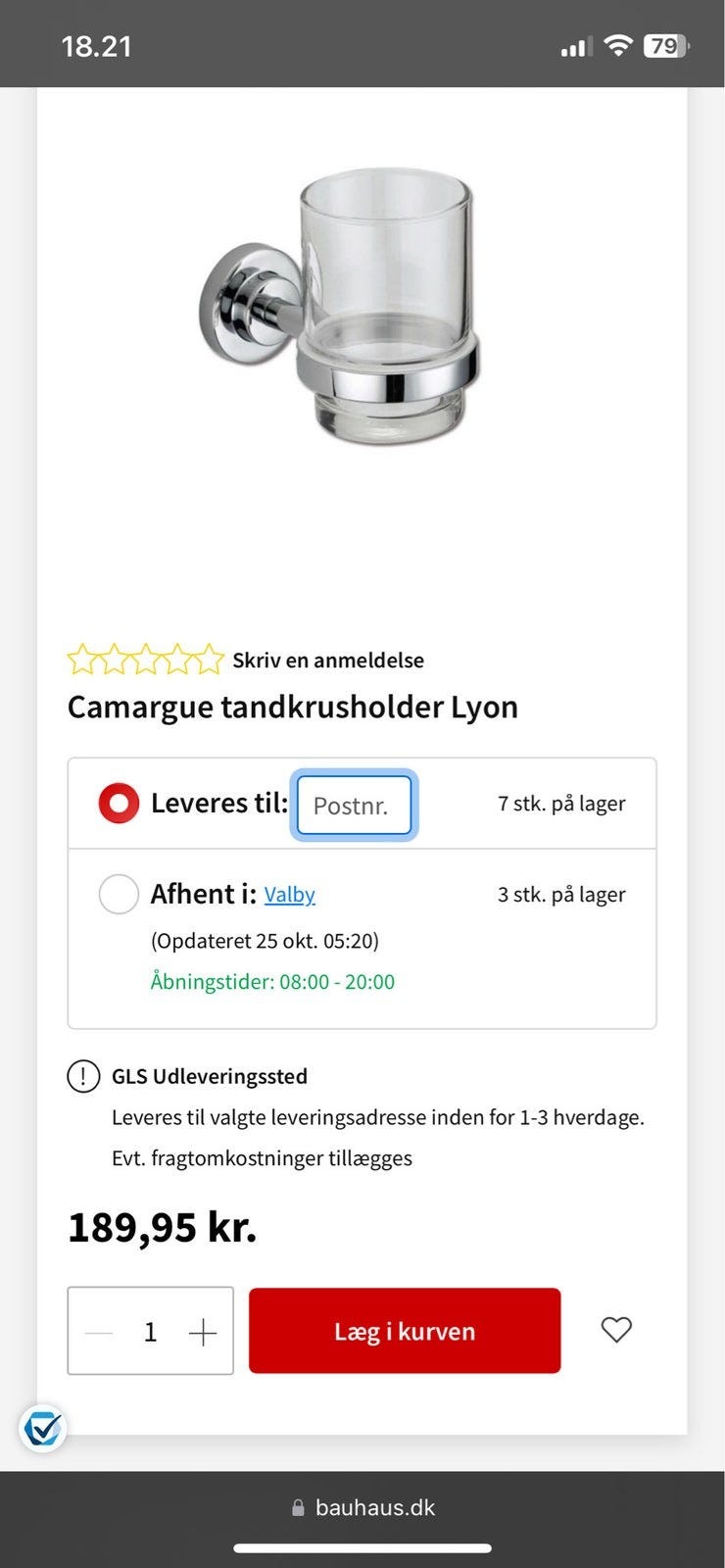This screenshot has height=1568, width=725.
Task: Tap the product title Camargue tandkrusholder Lyon
Action: pyautogui.click(x=293, y=706)
